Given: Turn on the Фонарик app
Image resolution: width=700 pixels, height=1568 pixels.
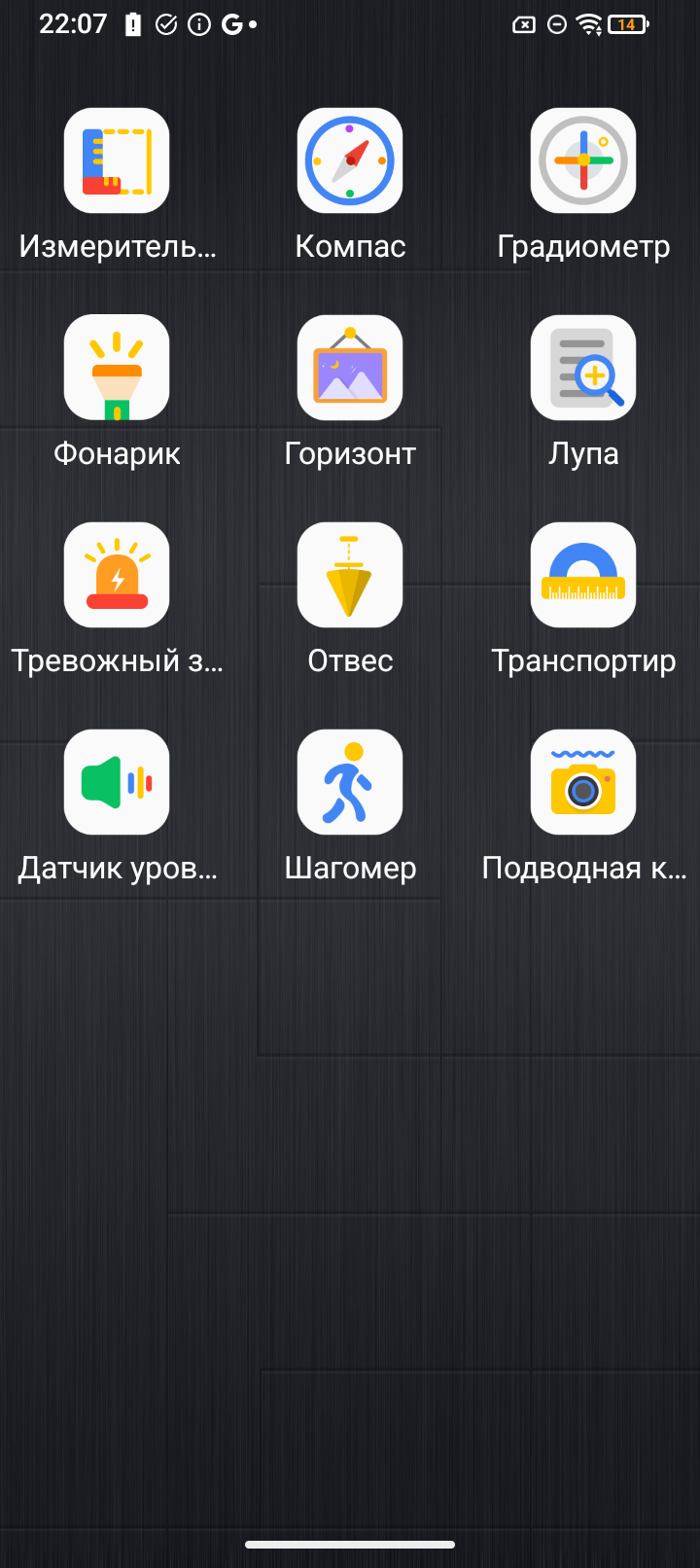Looking at the screenshot, I should [117, 368].
